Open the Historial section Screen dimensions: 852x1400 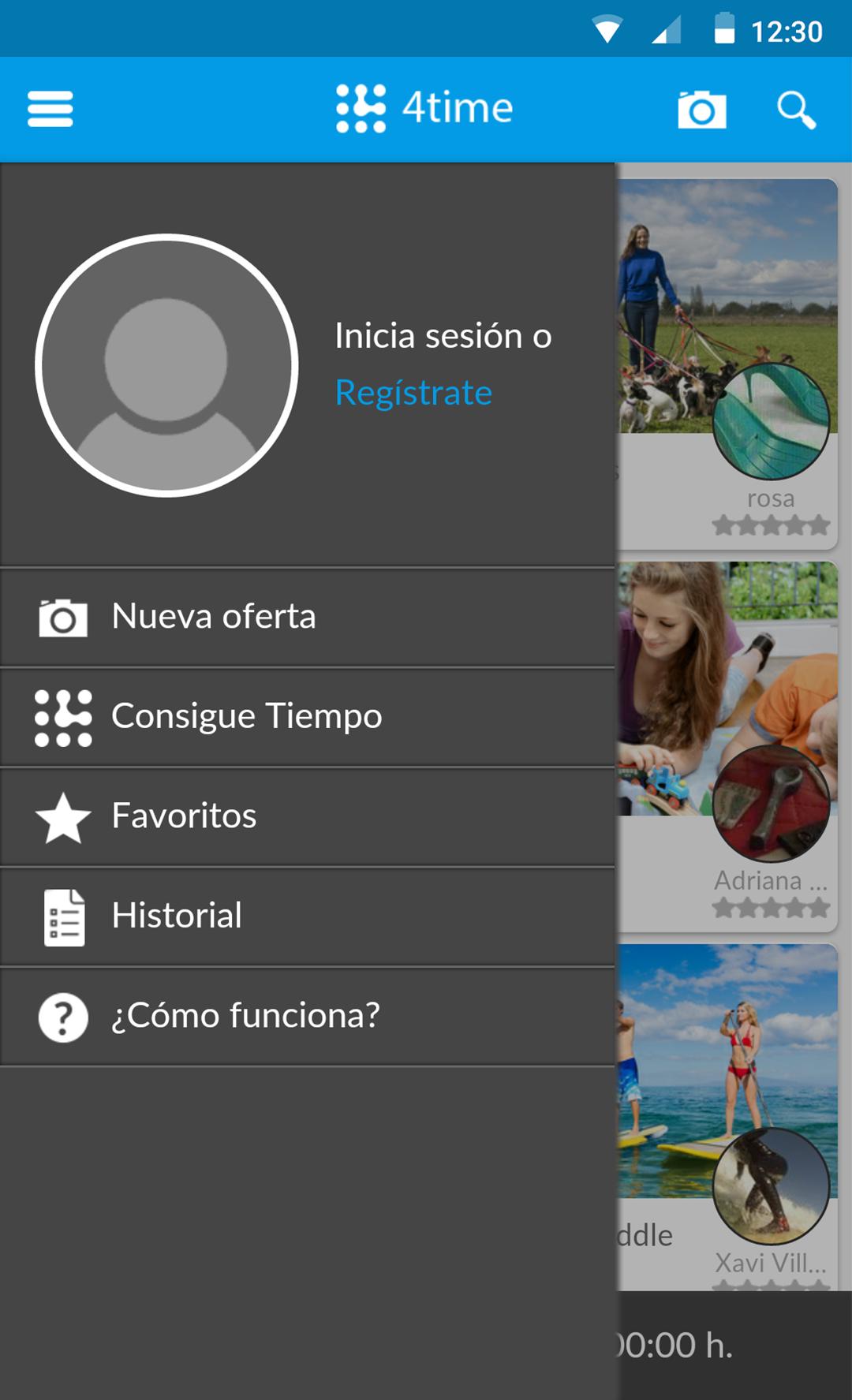pyautogui.click(x=308, y=916)
